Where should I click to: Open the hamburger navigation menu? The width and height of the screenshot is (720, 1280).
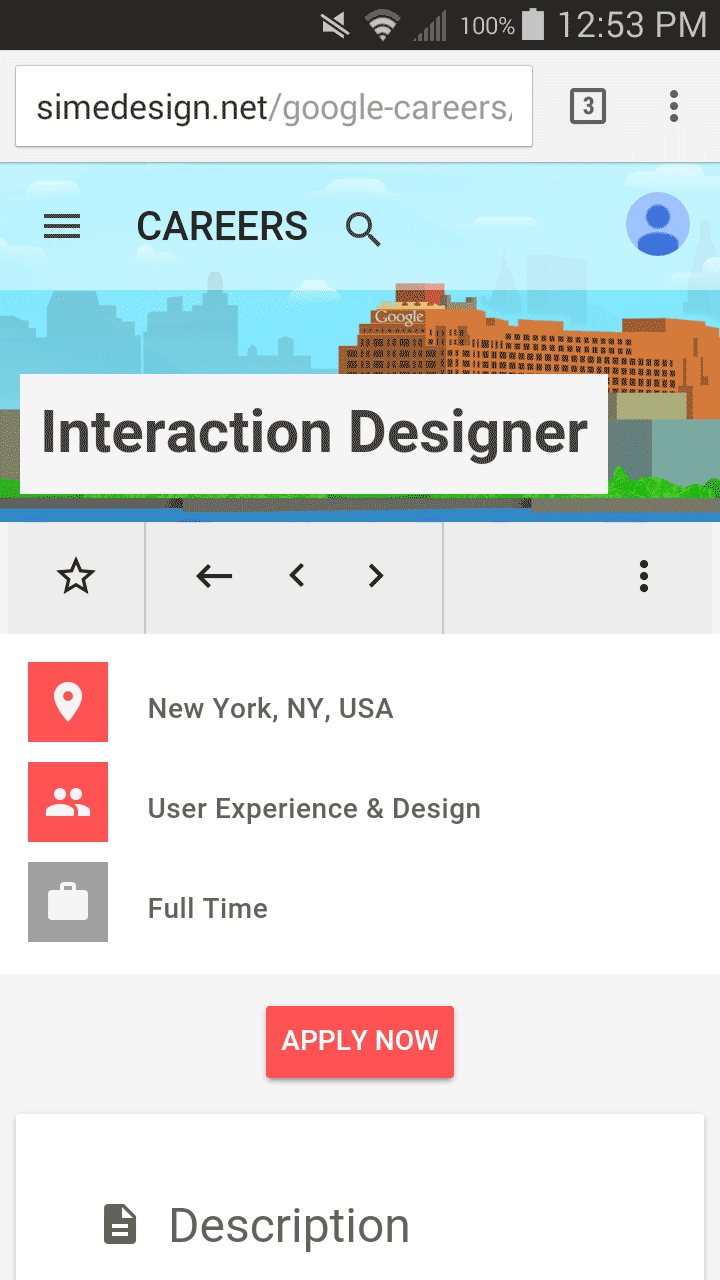pyautogui.click(x=62, y=227)
